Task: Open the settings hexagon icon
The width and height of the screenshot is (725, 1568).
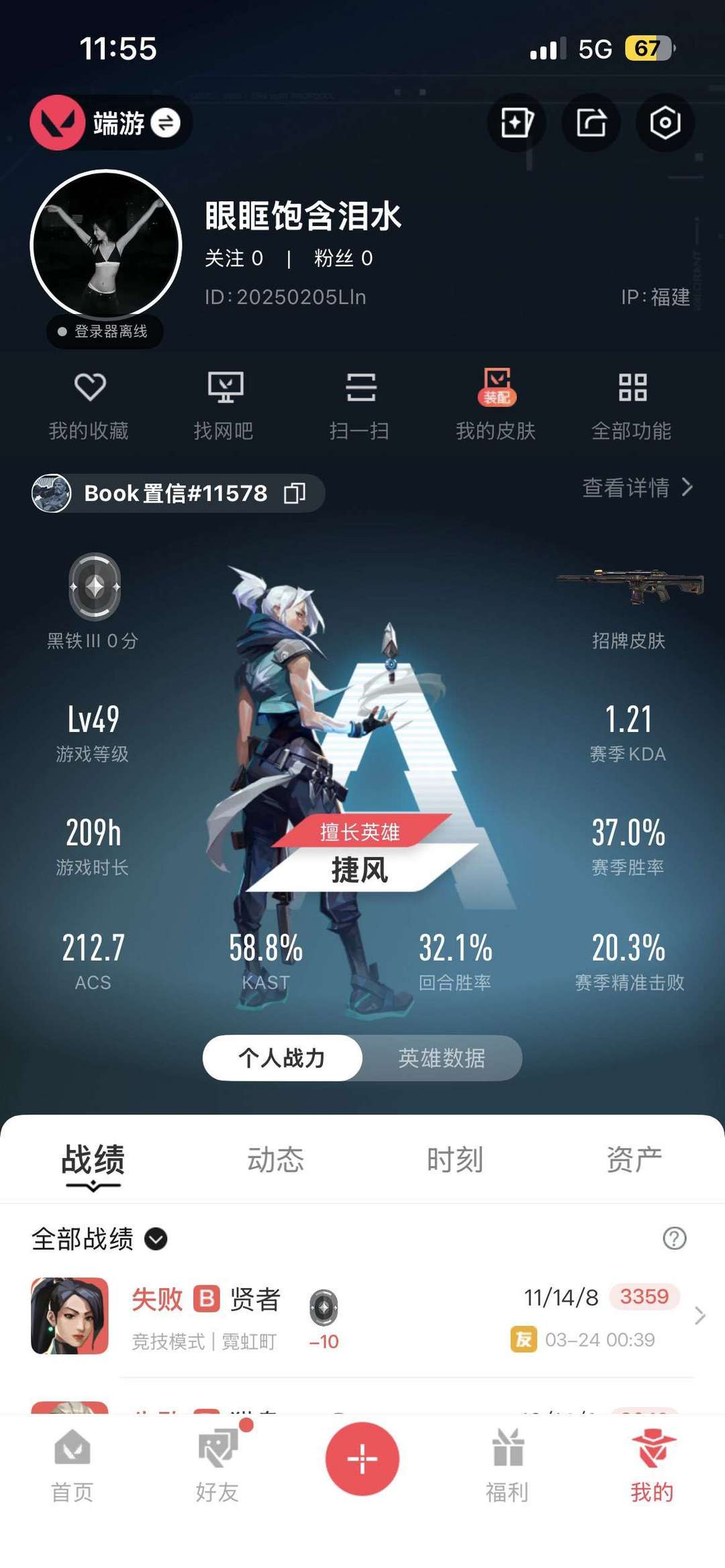Action: click(x=665, y=123)
